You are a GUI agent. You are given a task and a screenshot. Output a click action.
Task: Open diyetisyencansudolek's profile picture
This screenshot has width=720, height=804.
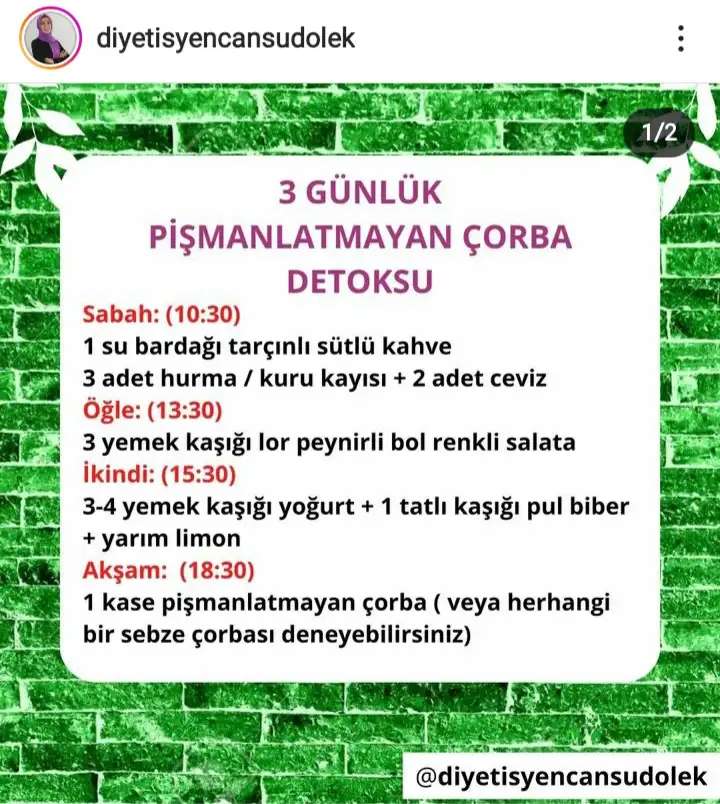50,39
